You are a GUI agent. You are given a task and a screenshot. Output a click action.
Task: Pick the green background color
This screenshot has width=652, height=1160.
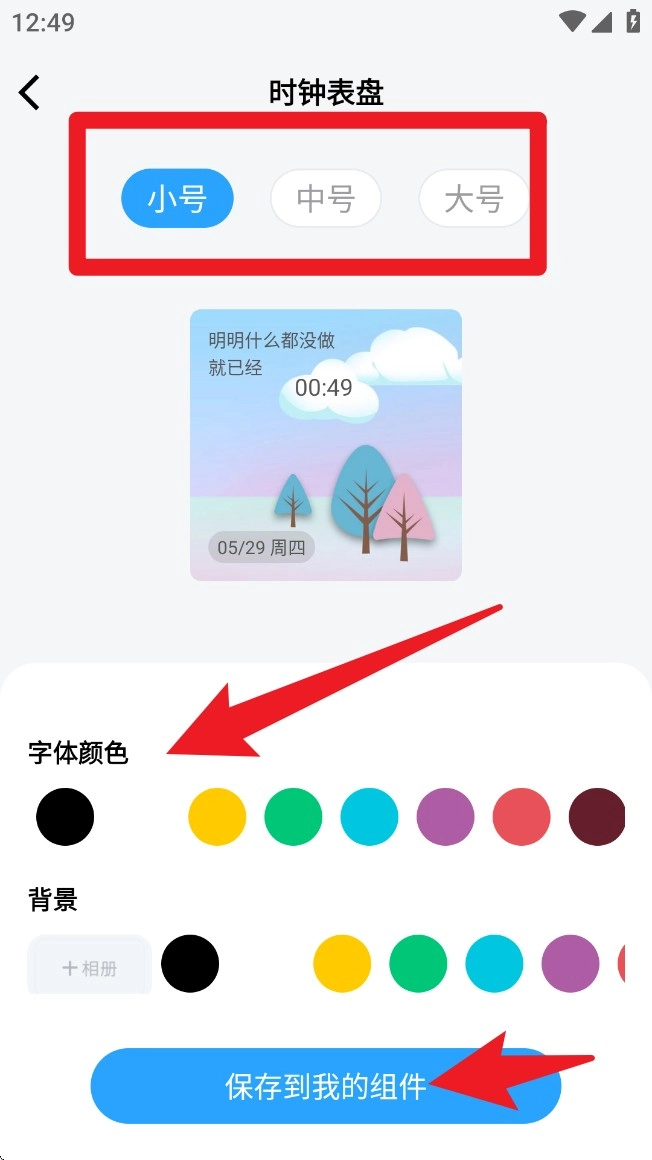point(418,964)
